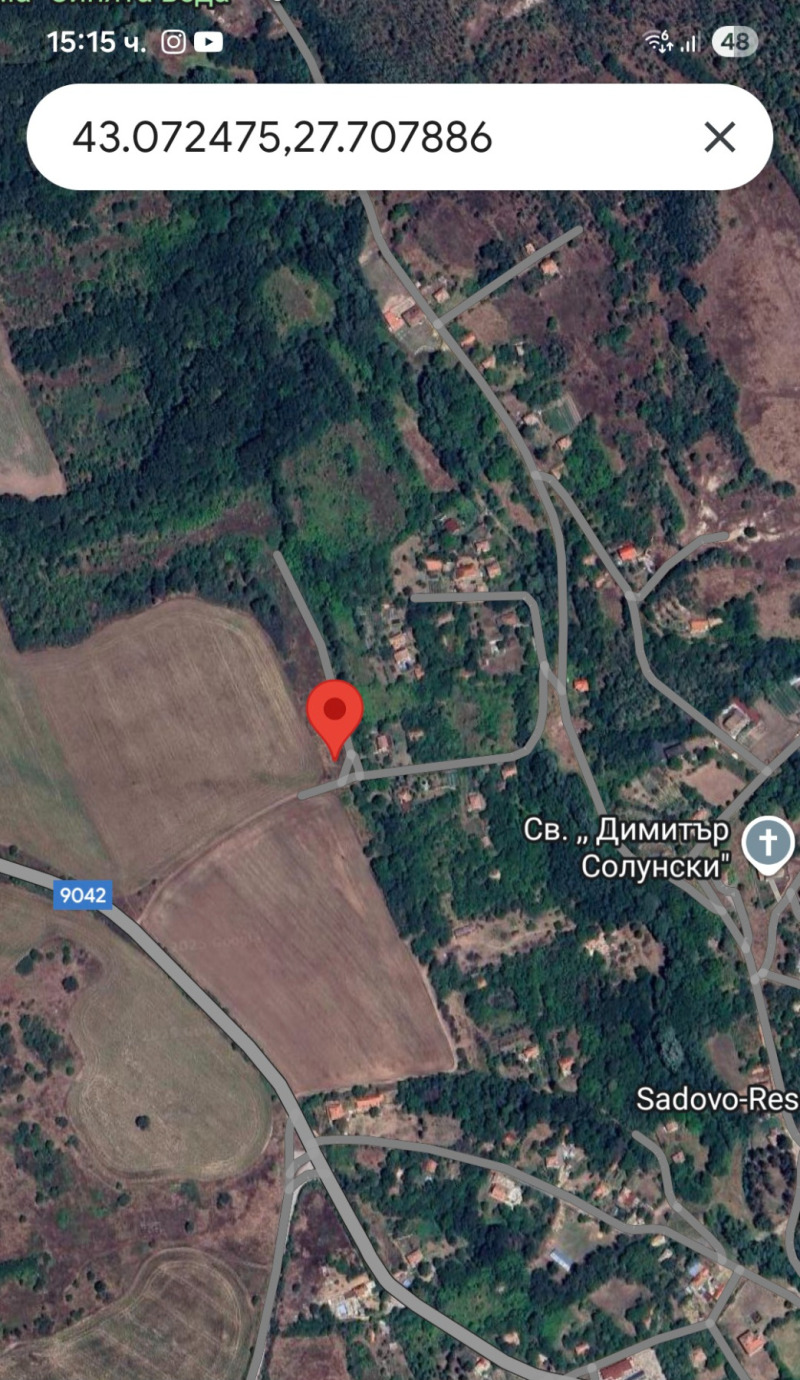Viewport: 800px width, 1380px height.
Task: Clear the coordinates in the search box
Action: point(719,137)
